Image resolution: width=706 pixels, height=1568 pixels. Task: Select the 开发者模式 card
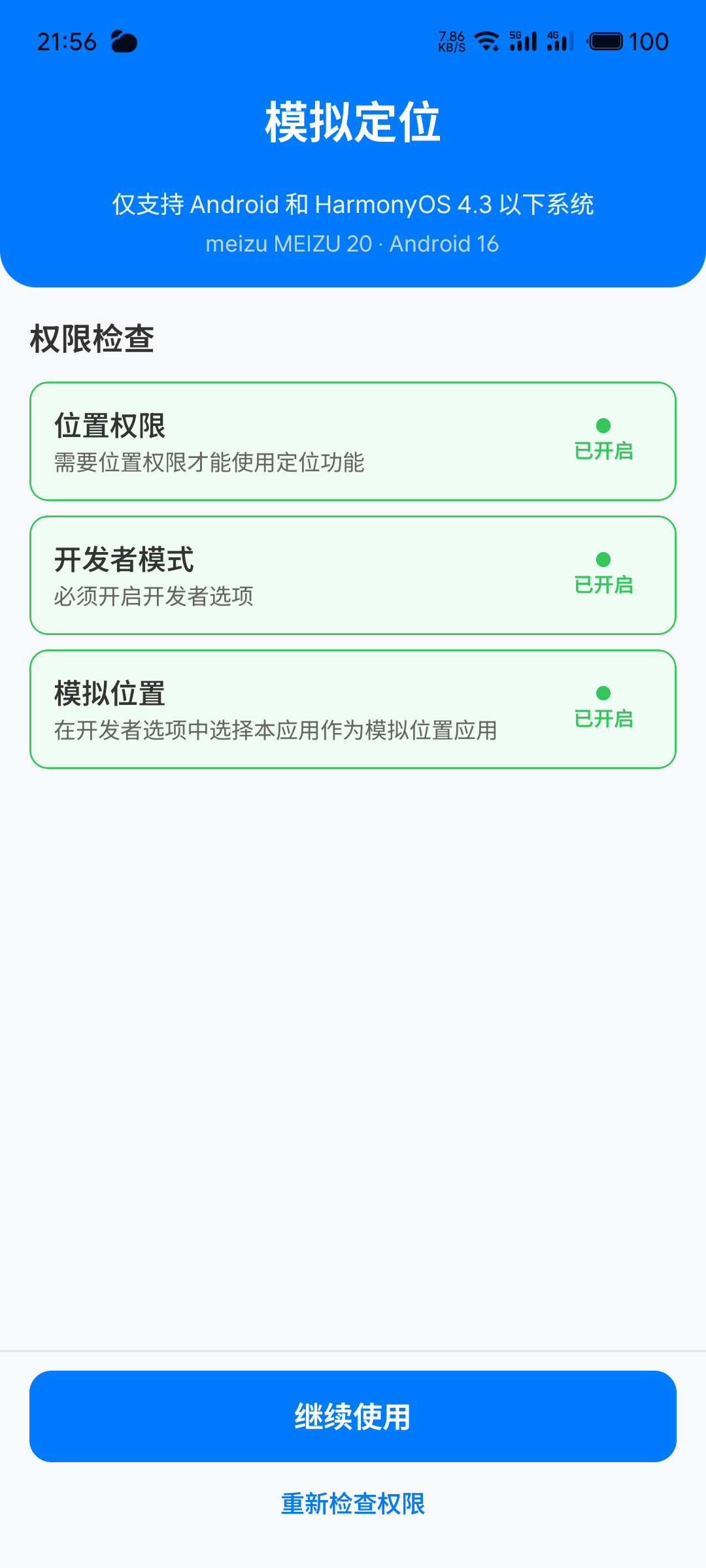(x=353, y=576)
